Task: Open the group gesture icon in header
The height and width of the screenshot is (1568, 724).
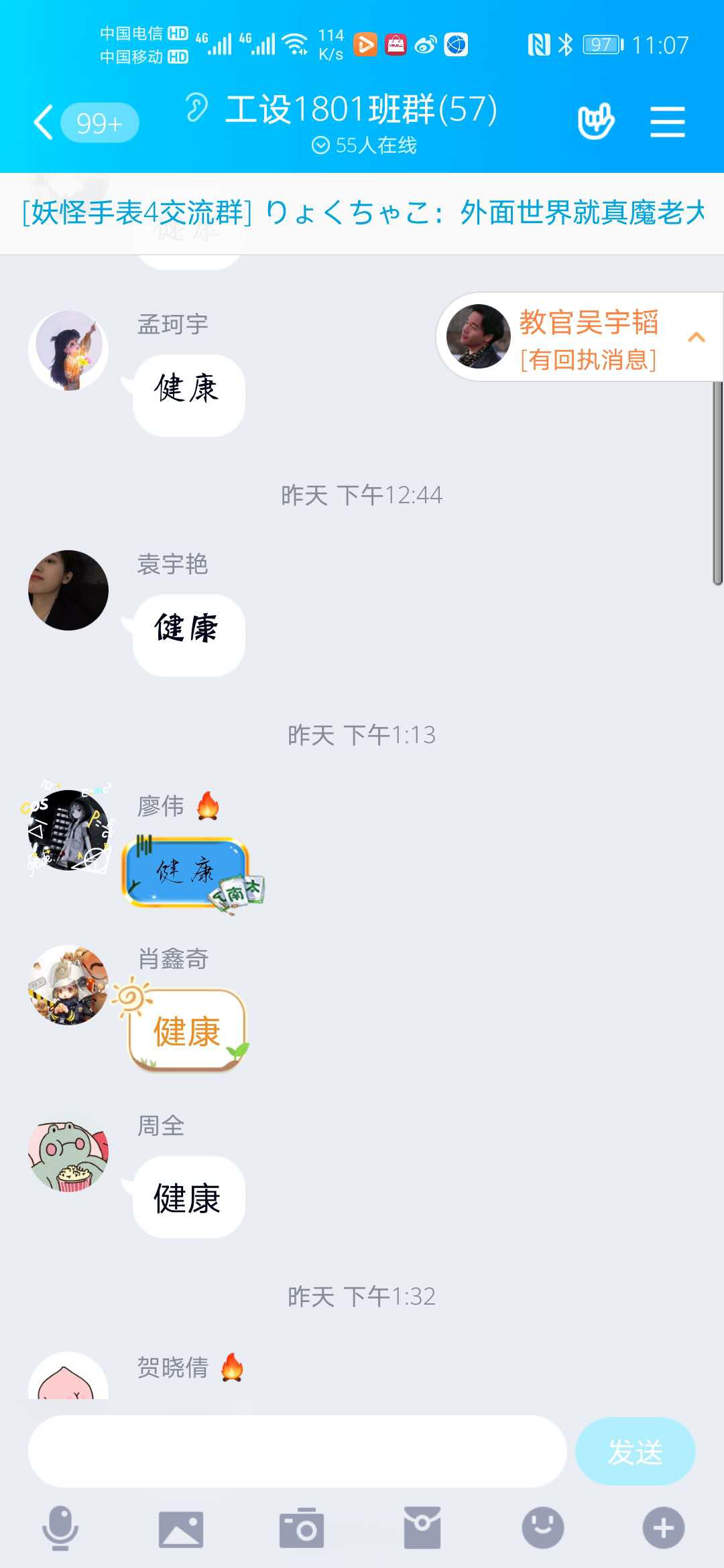Action: [x=595, y=122]
